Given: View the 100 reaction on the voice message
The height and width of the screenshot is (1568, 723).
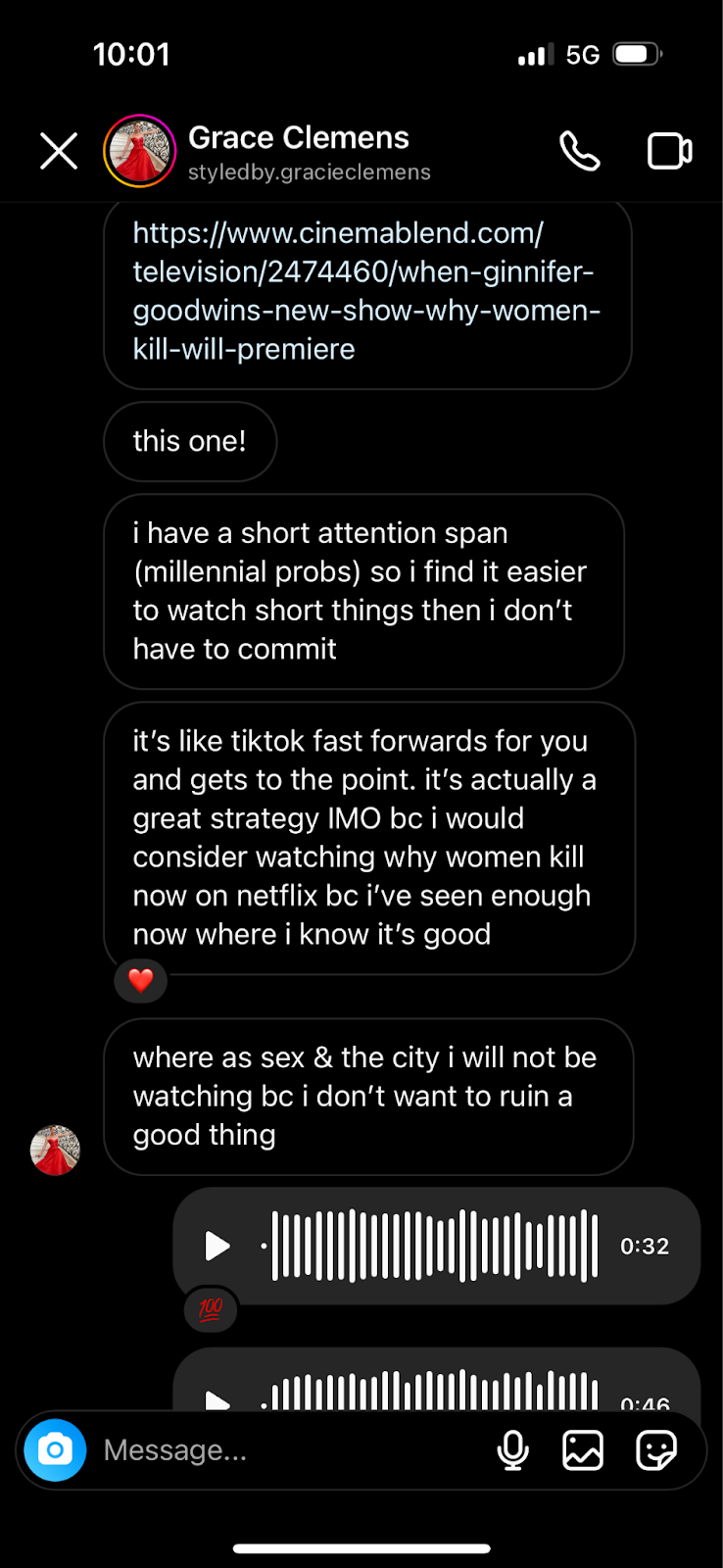Looking at the screenshot, I should pos(211,1309).
